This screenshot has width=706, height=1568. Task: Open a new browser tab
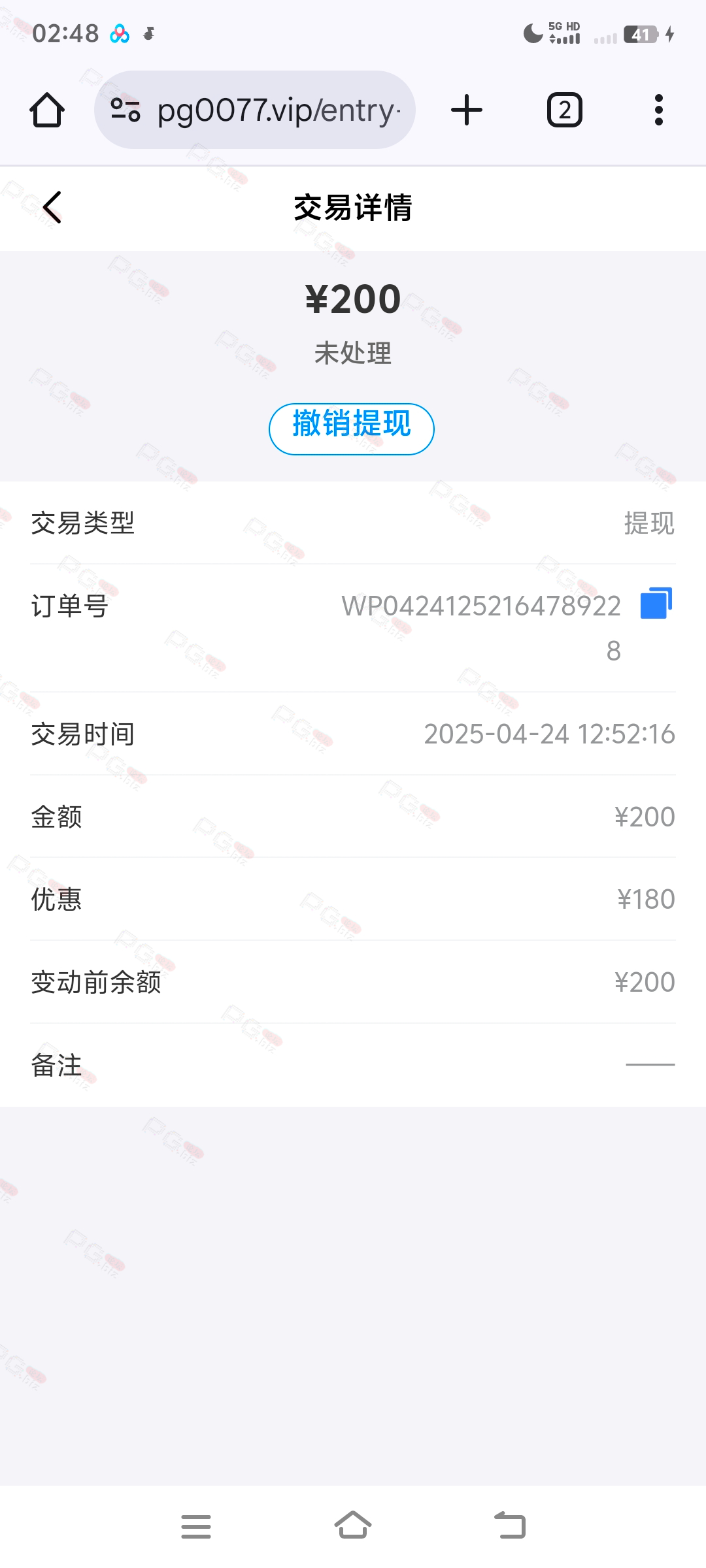pyautogui.click(x=467, y=110)
